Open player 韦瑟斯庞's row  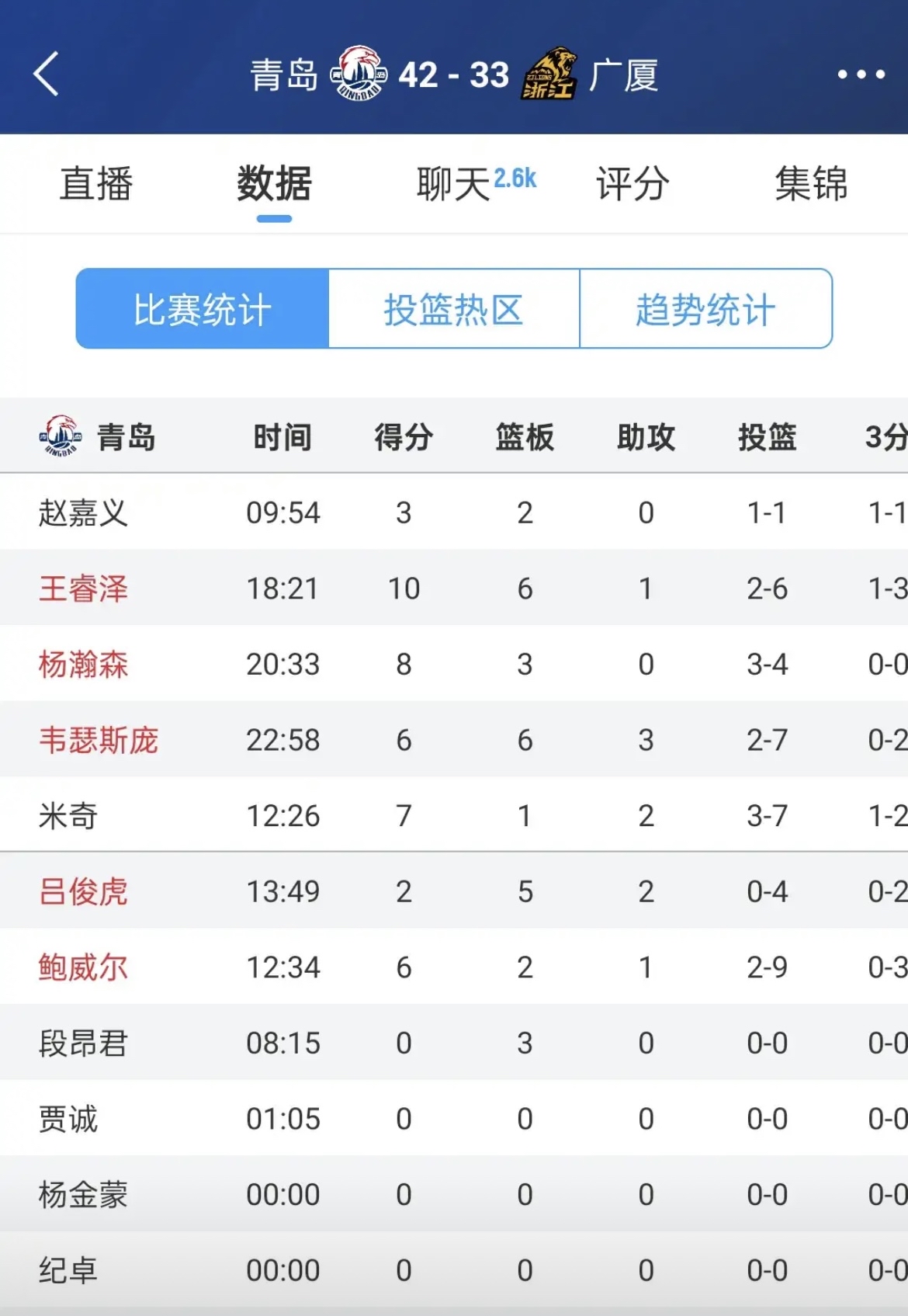(x=99, y=740)
